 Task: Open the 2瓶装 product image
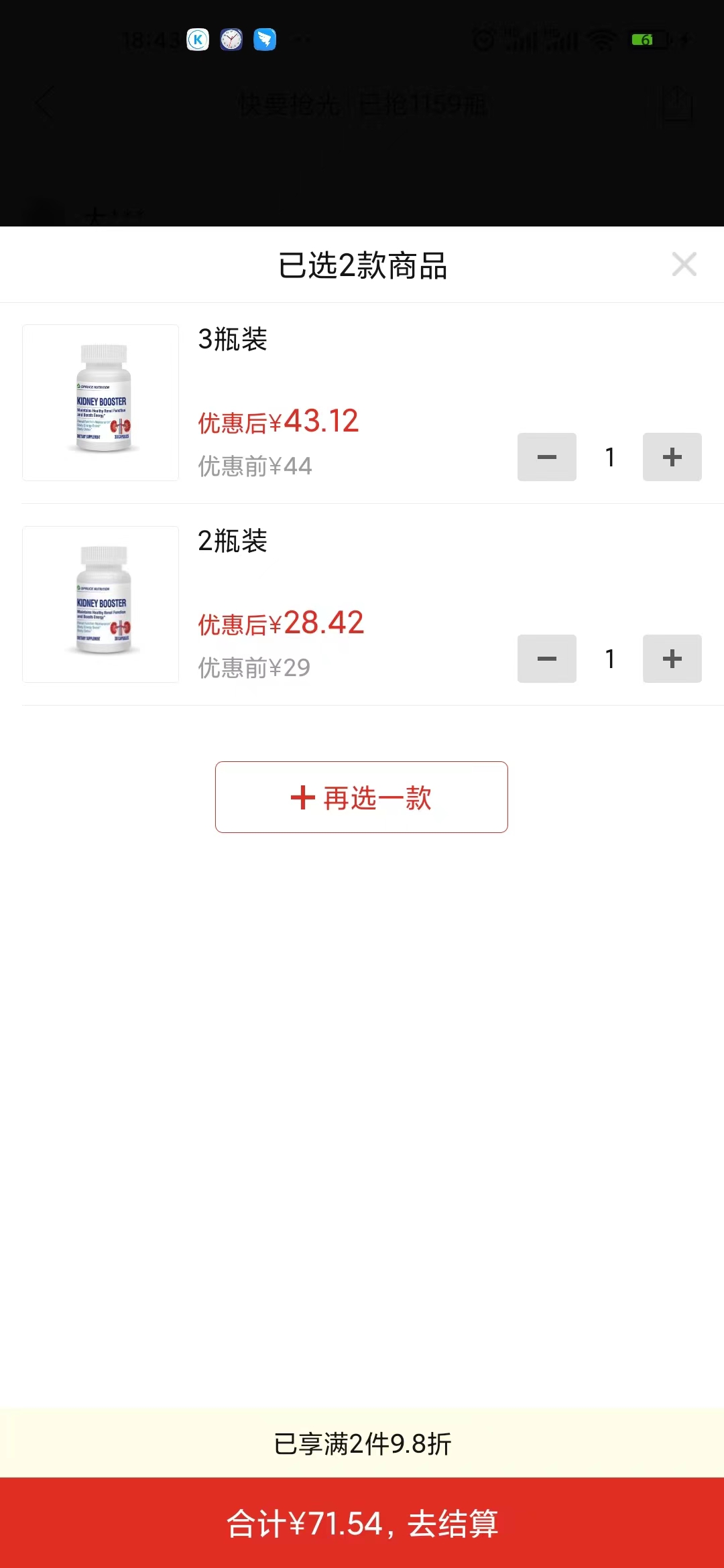tap(101, 604)
